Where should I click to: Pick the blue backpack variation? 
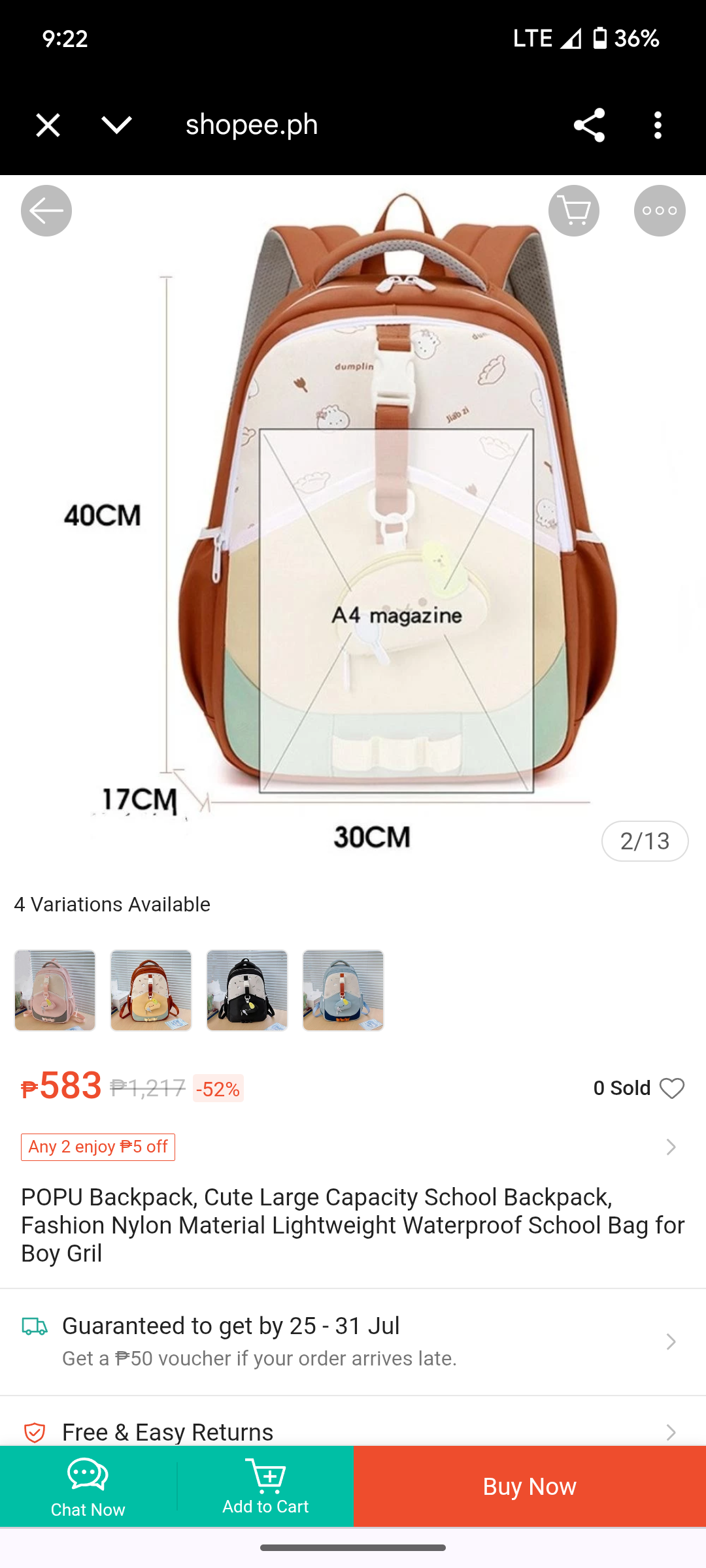343,990
